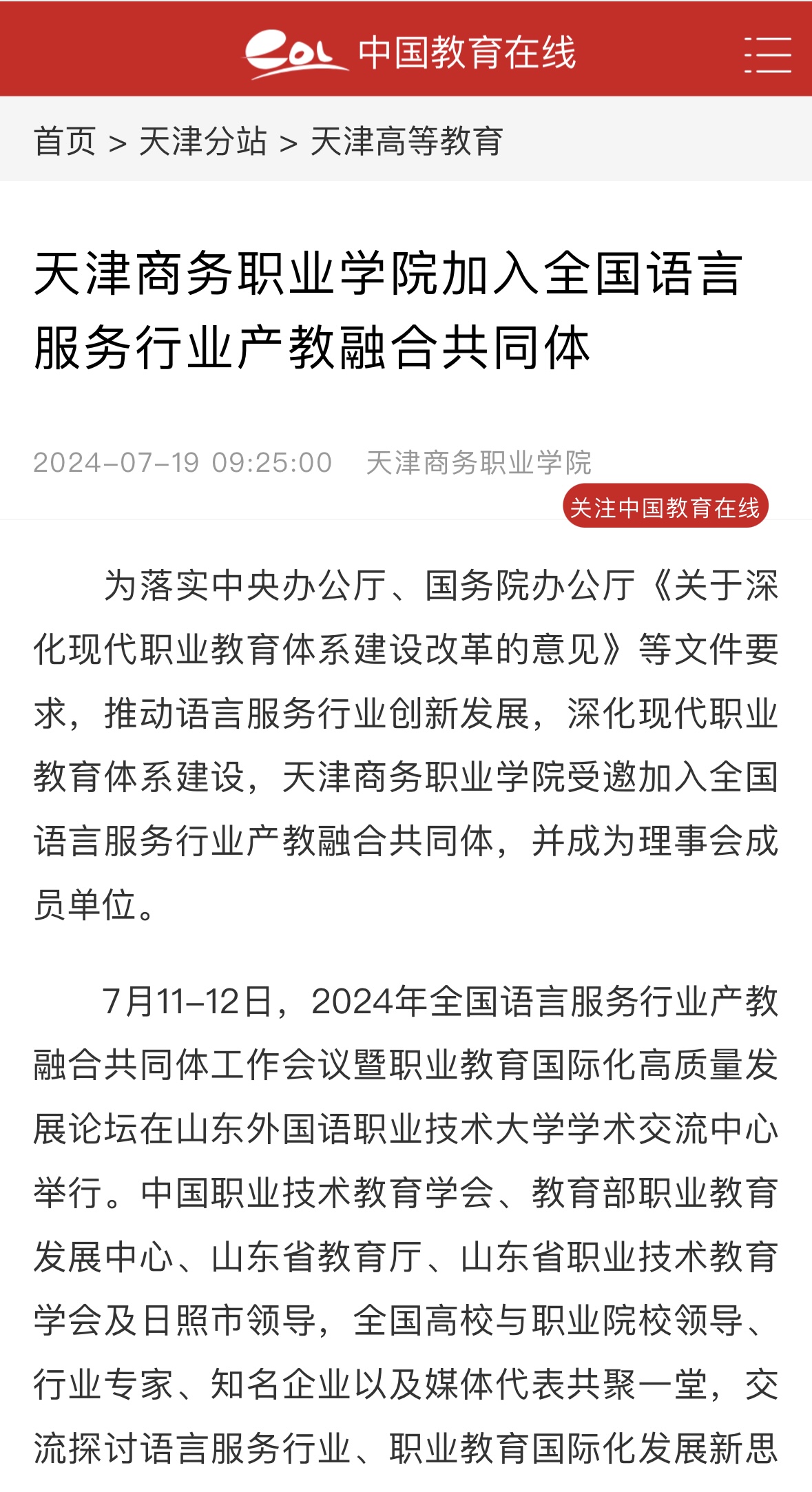Open the 天津分站 breadcrumb link
This screenshot has height=1492, width=812.
(x=202, y=141)
